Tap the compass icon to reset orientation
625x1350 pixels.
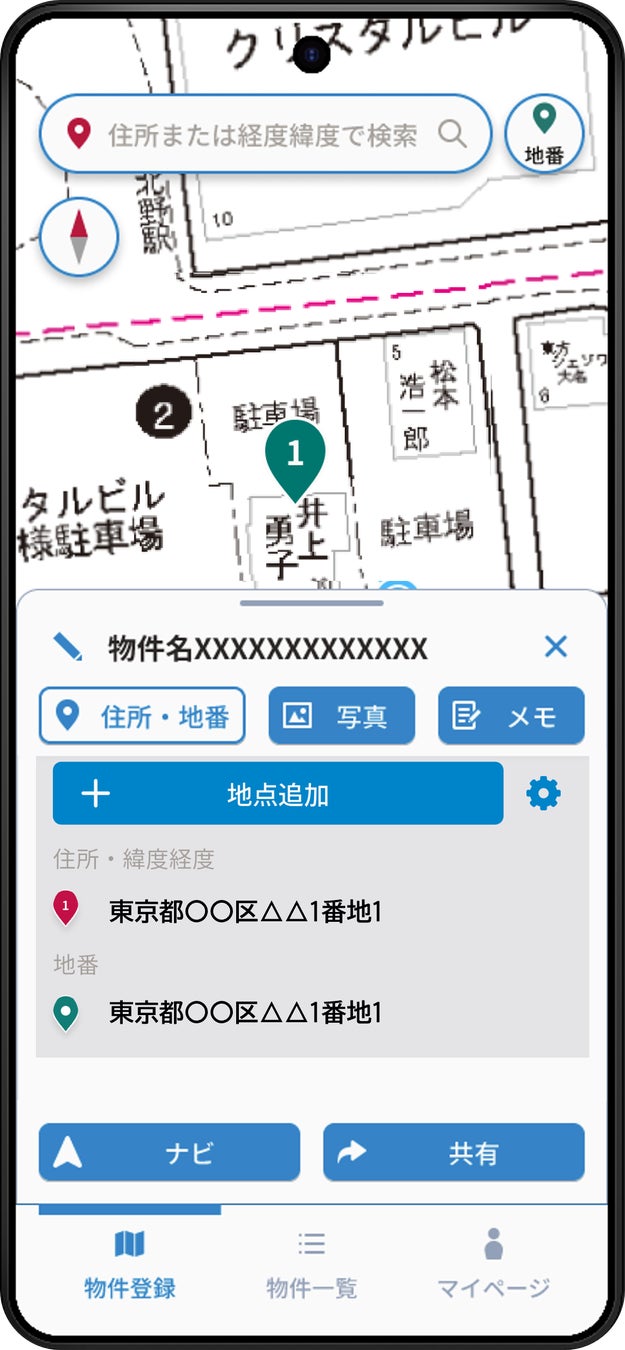coord(79,238)
